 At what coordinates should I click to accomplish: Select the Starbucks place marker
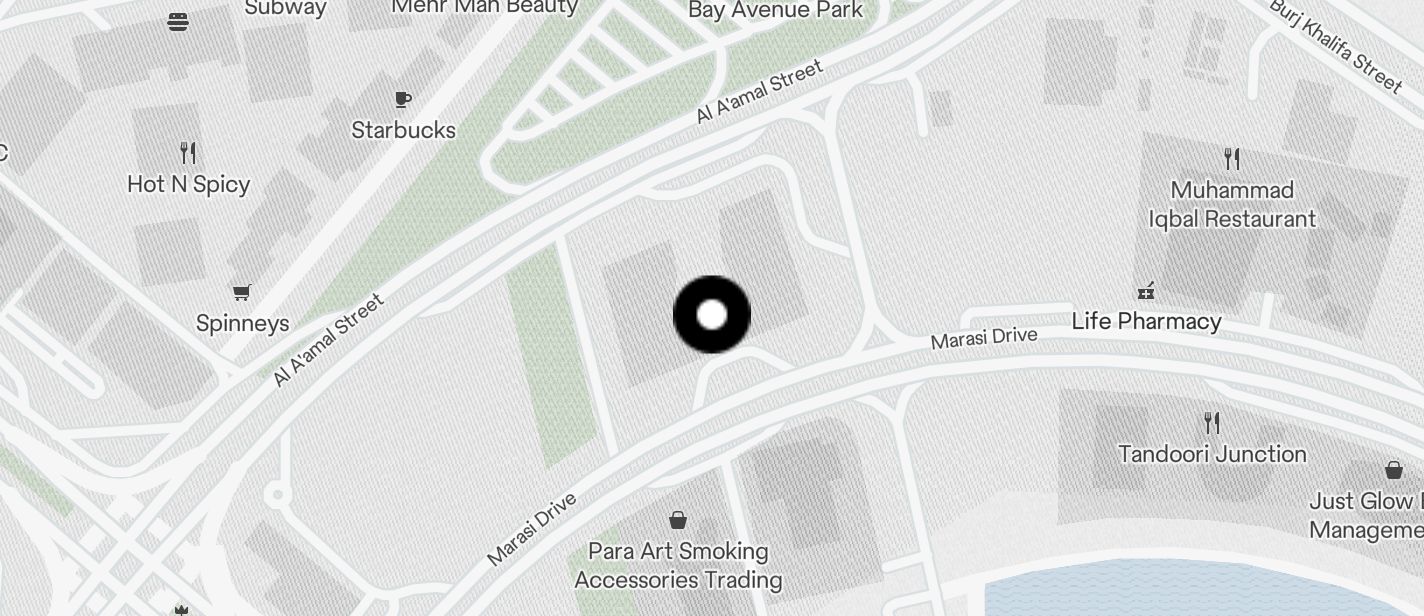click(x=403, y=100)
